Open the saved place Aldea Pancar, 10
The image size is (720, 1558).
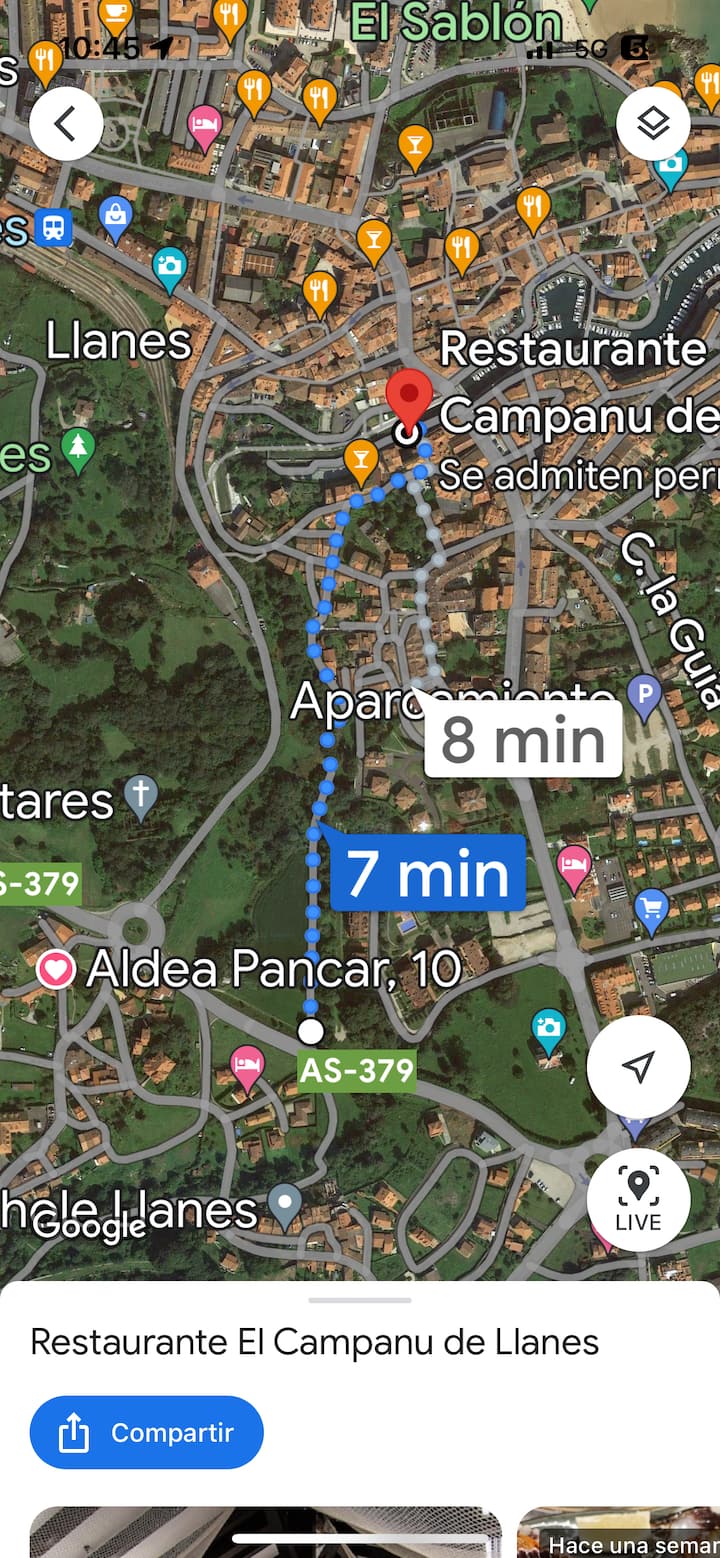[x=56, y=969]
